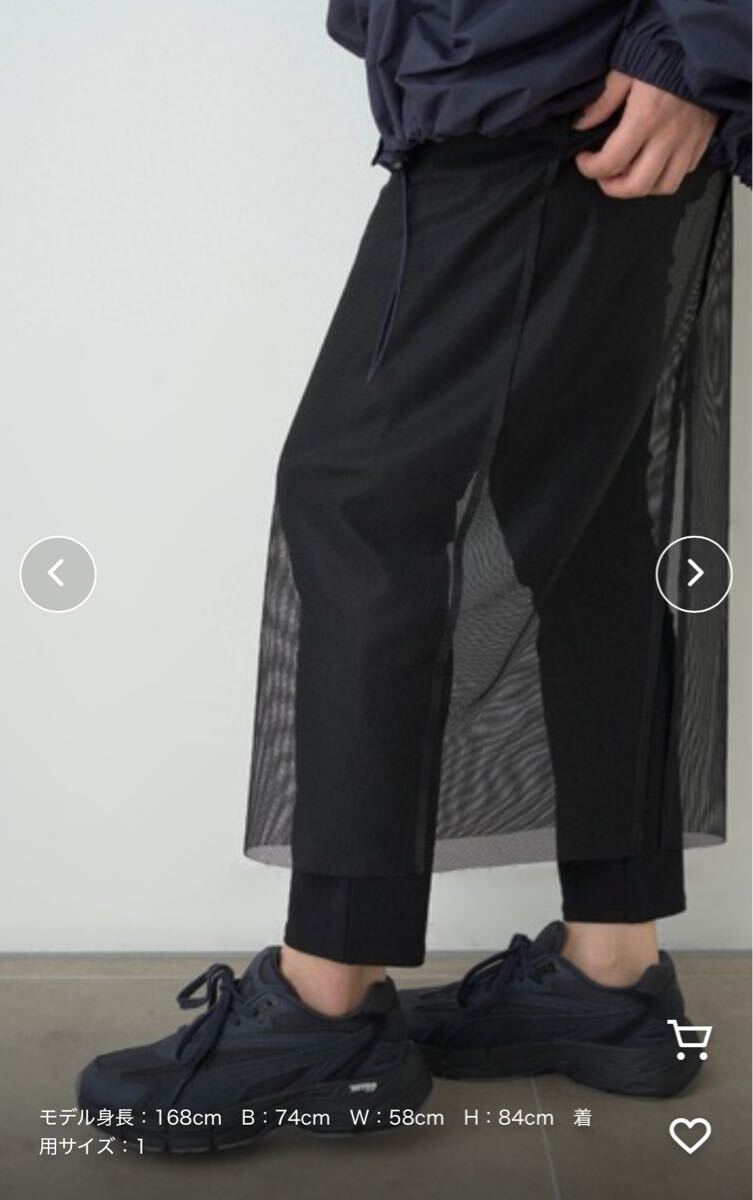Go to the previous product photo

[58, 574]
